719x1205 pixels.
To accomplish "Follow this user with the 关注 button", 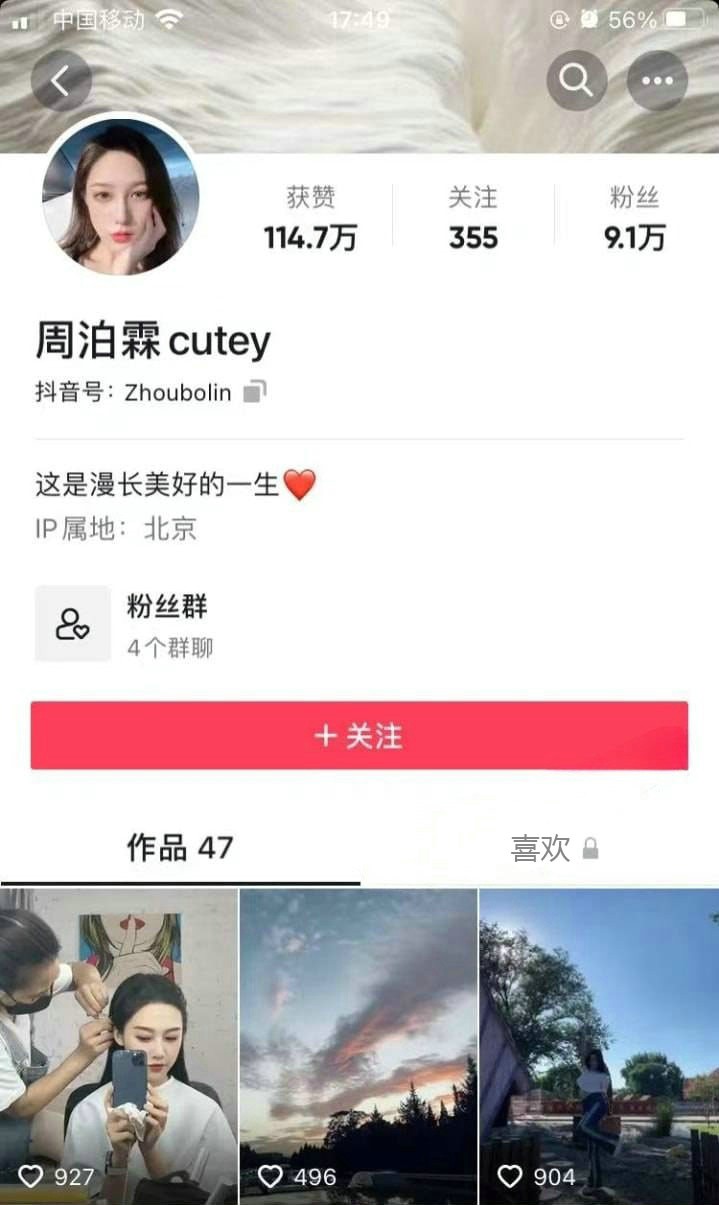I will click(x=359, y=736).
